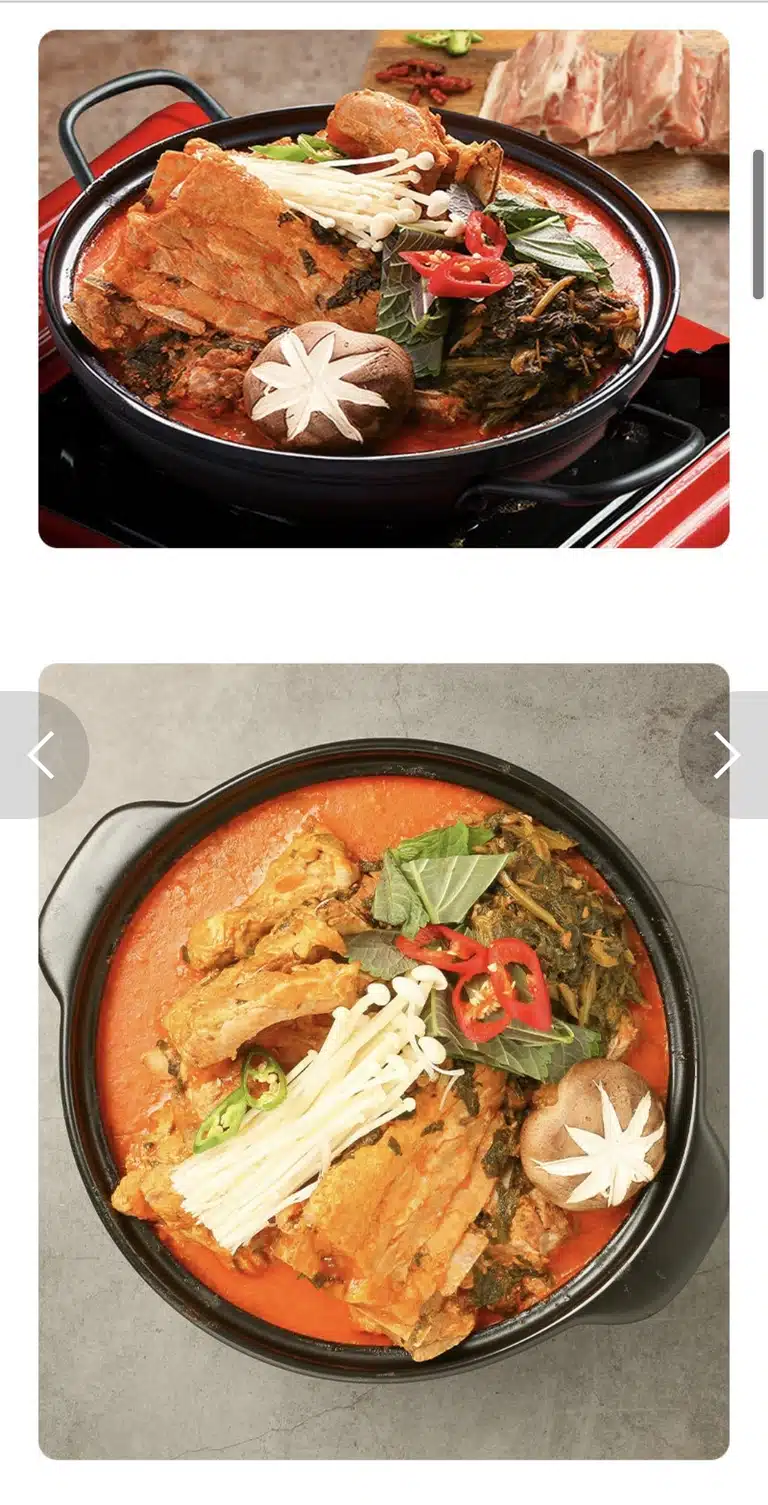Go to the previous image with left arrow
Image resolution: width=768 pixels, height=1505 pixels.
pyautogui.click(x=41, y=755)
